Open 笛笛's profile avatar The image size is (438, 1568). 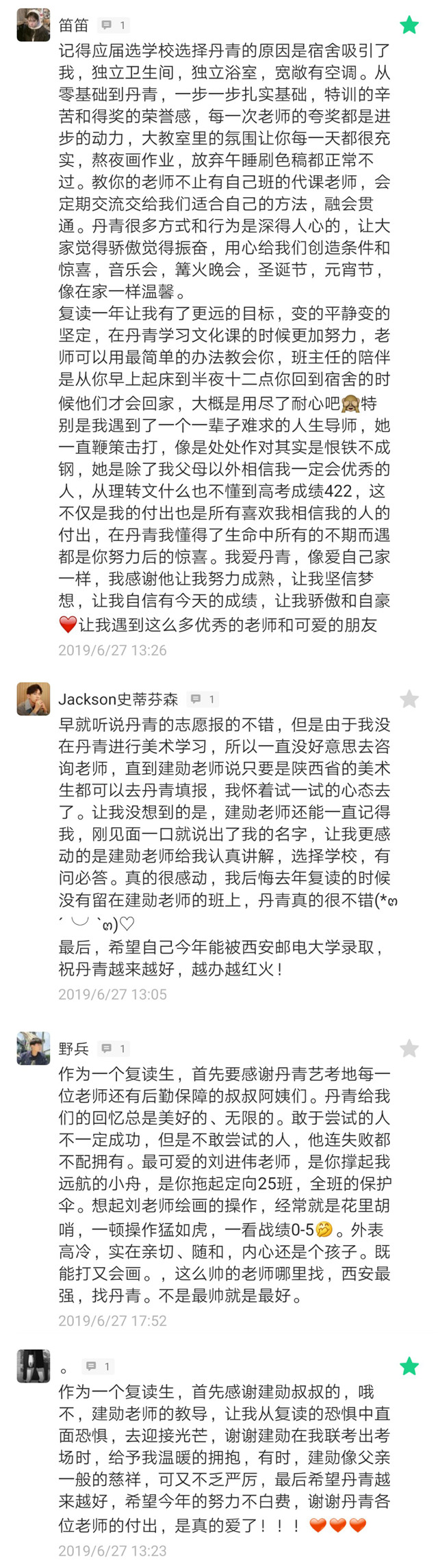33,25
